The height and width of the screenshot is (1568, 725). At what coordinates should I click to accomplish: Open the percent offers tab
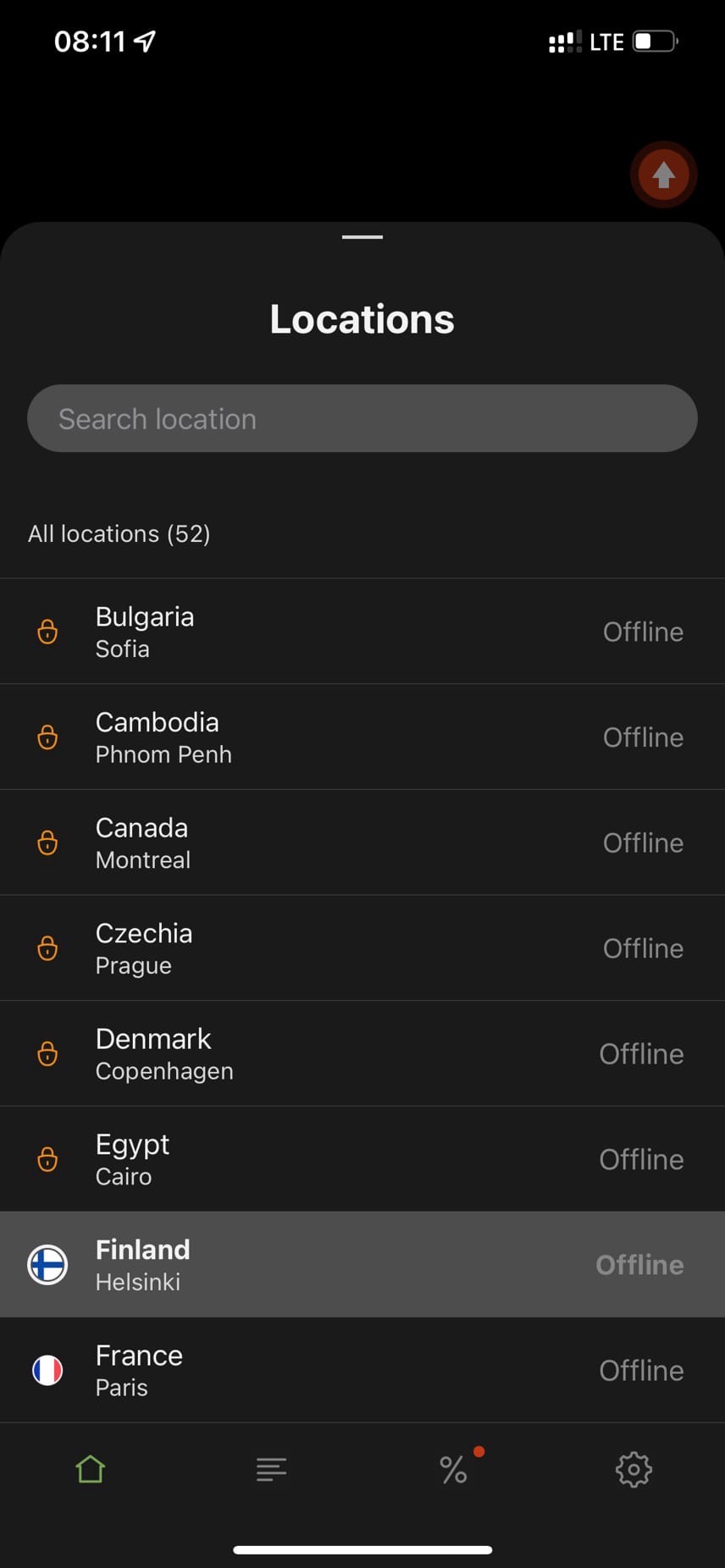pyautogui.click(x=454, y=1469)
